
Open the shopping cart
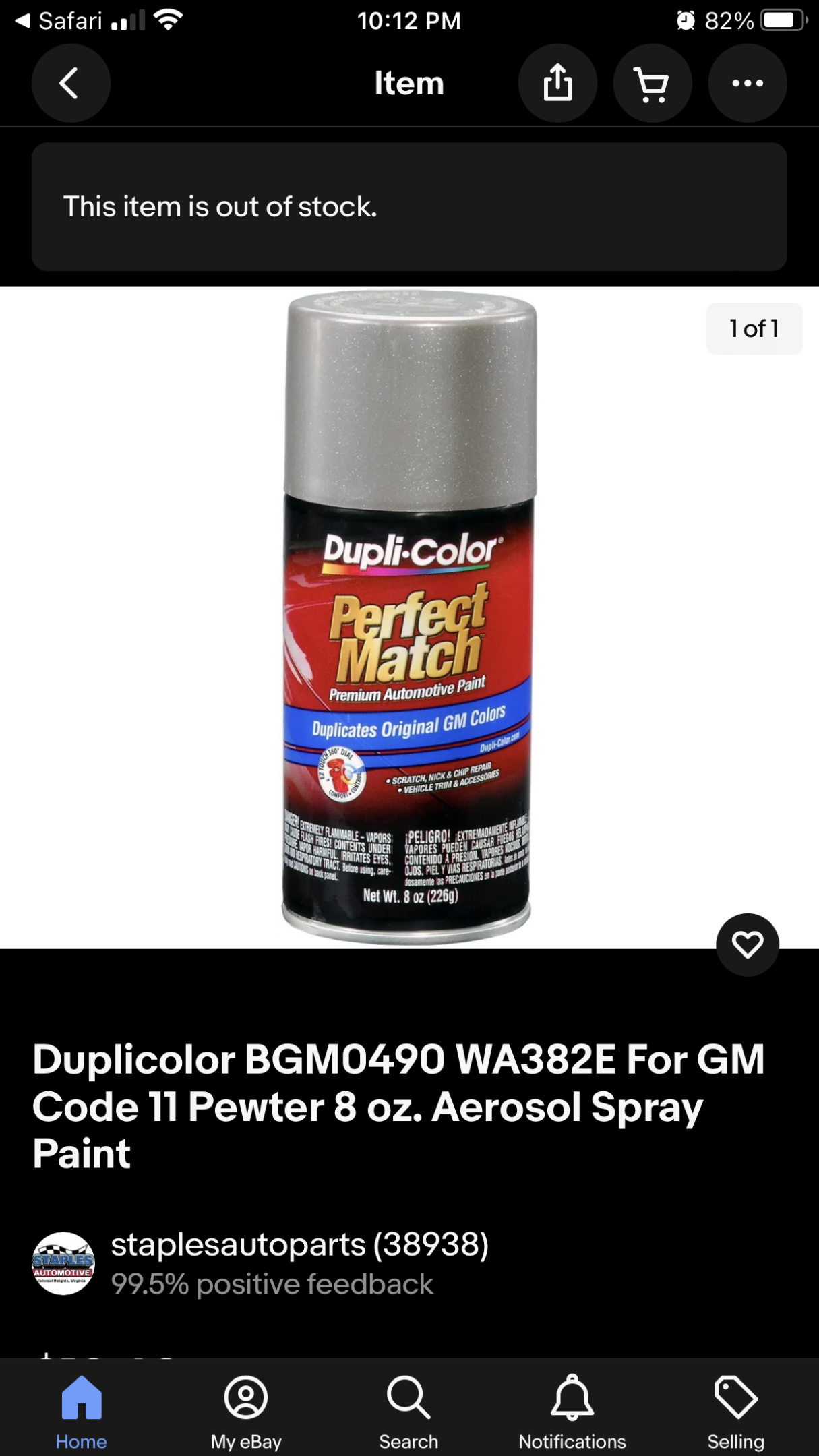(x=652, y=84)
